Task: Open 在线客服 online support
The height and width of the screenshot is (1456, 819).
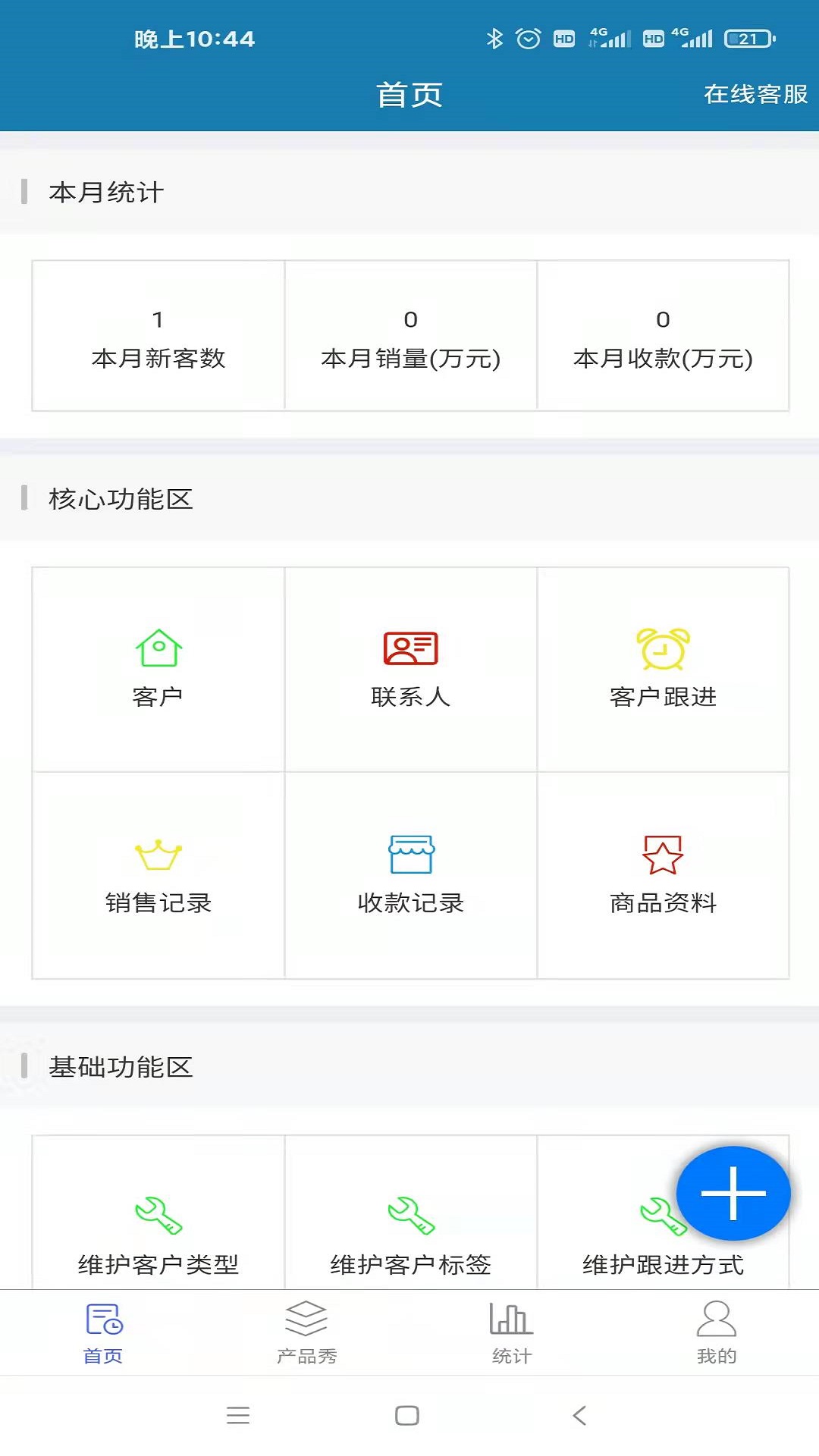Action: click(755, 94)
